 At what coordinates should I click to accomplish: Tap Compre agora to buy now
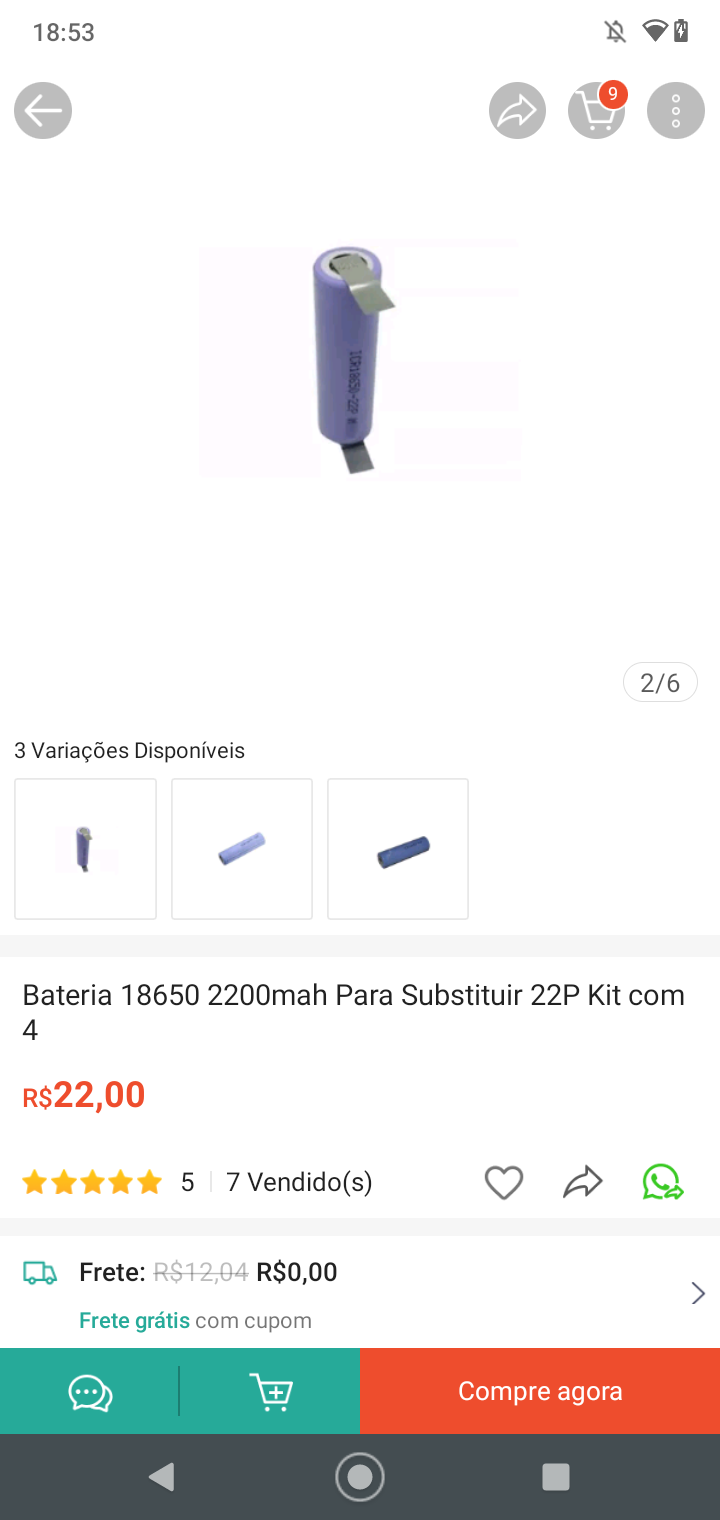[x=540, y=1391]
